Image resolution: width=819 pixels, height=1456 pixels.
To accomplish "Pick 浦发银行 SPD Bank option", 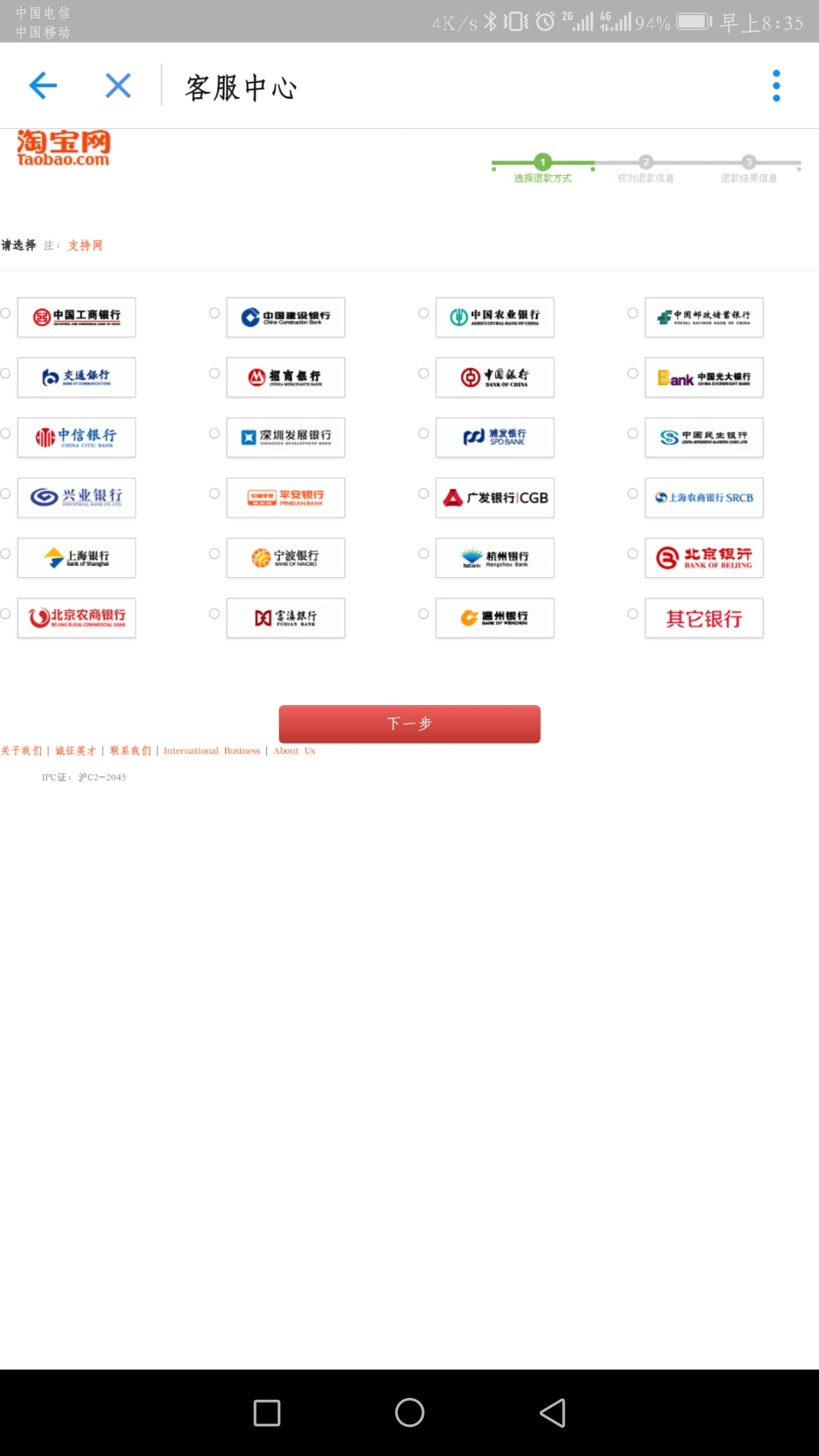I will click(424, 434).
